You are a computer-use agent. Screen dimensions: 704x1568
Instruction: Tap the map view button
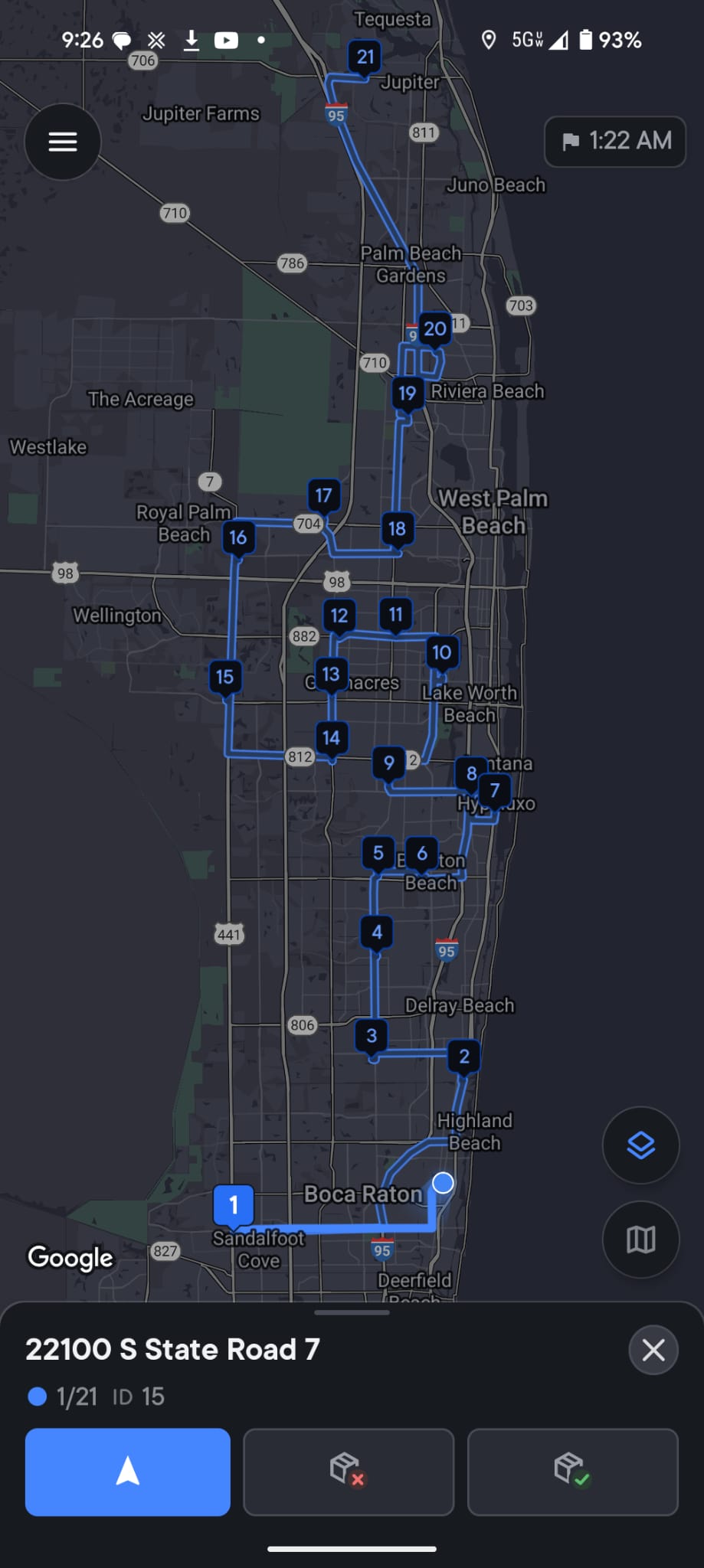(x=640, y=1239)
